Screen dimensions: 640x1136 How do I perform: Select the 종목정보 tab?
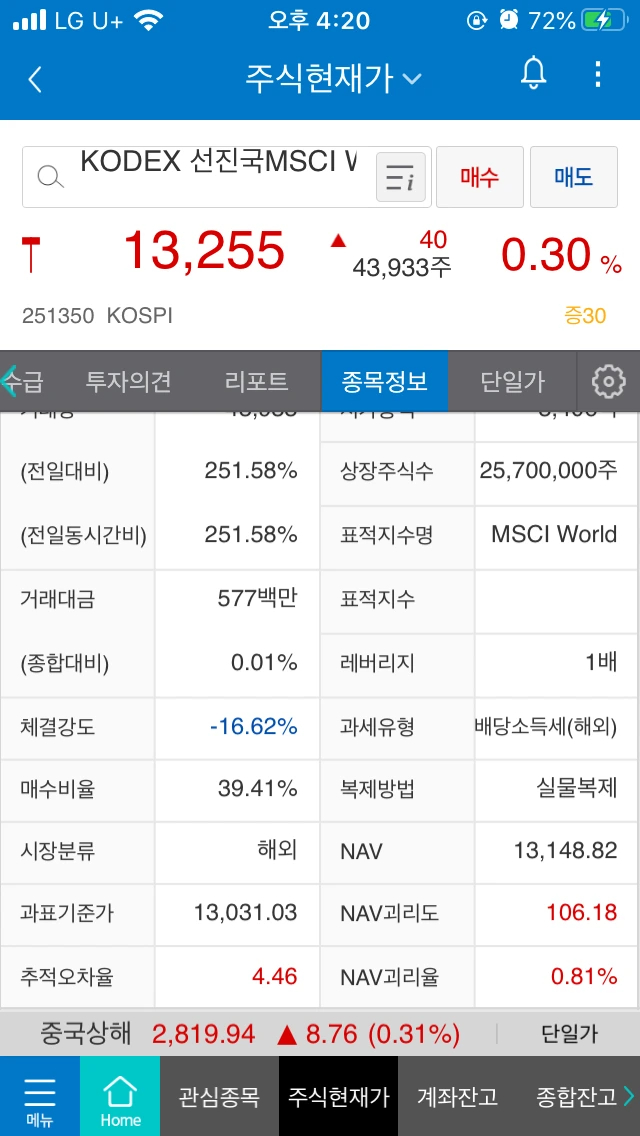click(x=384, y=382)
